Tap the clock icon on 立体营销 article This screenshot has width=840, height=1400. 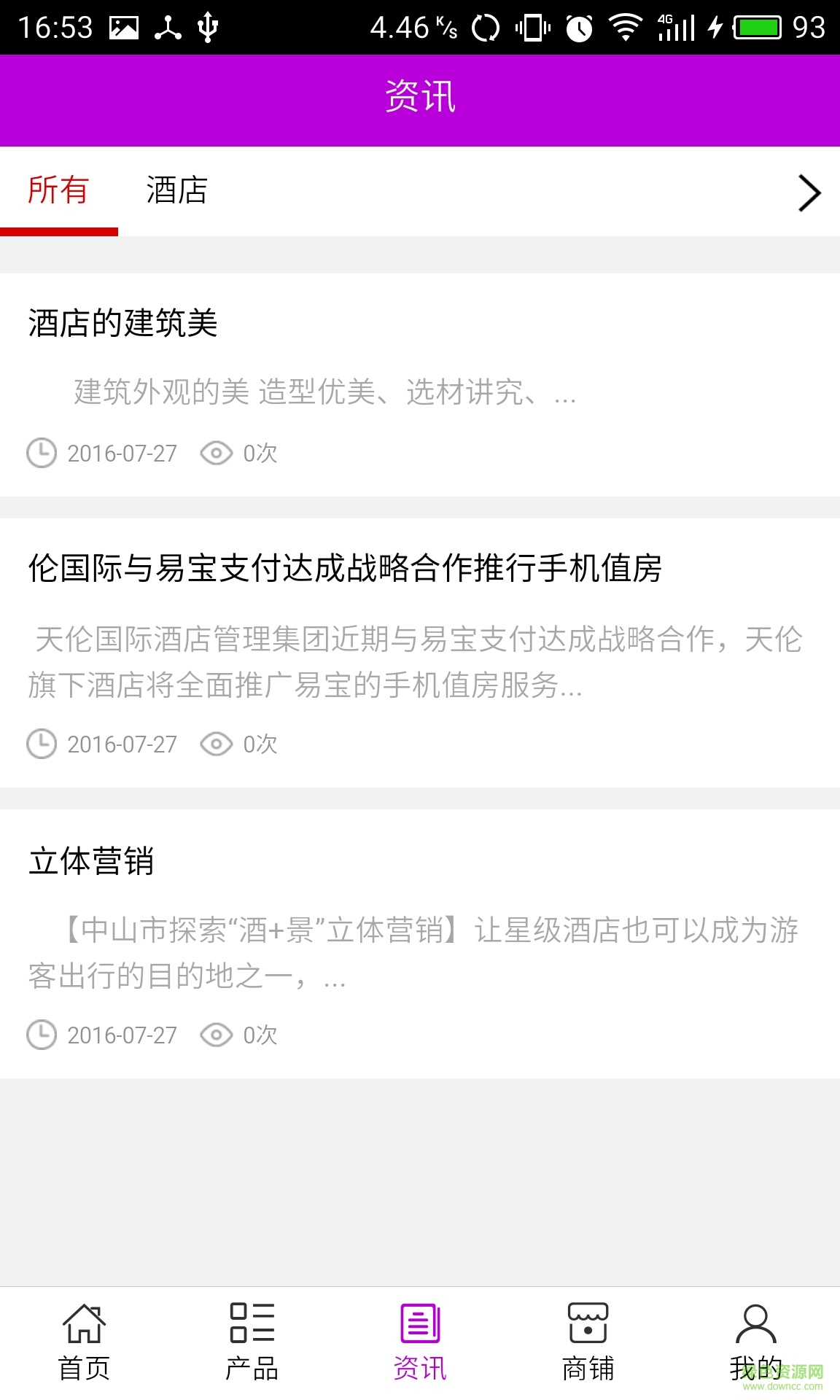pyautogui.click(x=42, y=1035)
